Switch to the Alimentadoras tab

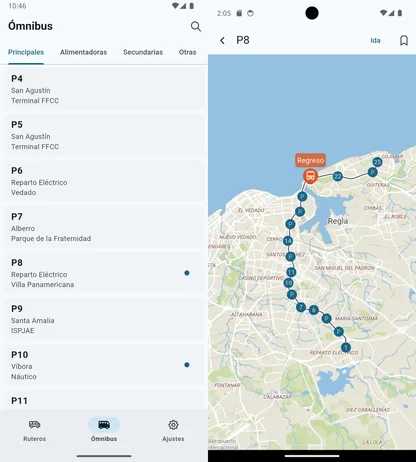click(83, 52)
